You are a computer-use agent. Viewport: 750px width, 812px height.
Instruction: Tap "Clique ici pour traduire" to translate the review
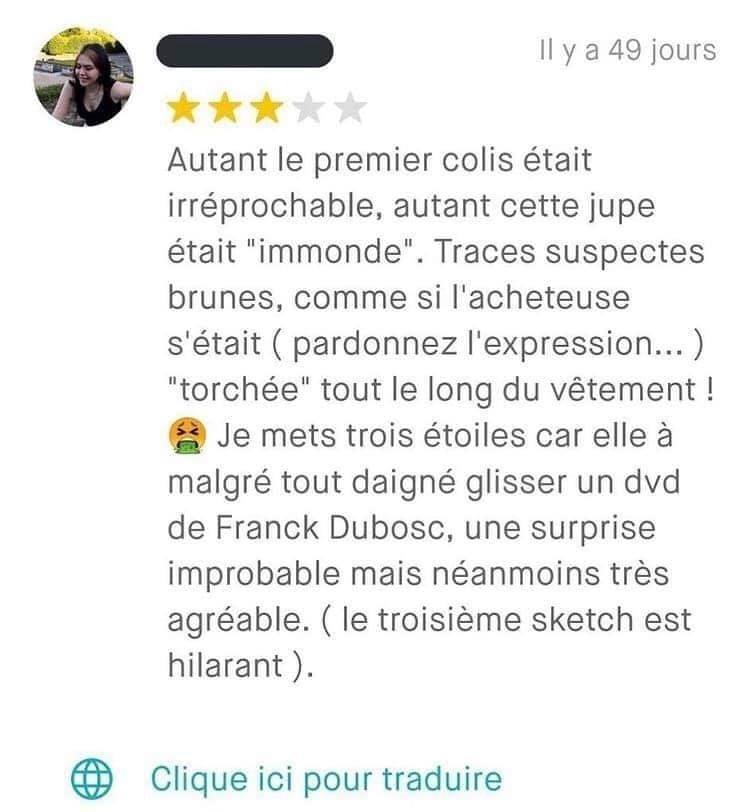pyautogui.click(x=324, y=778)
